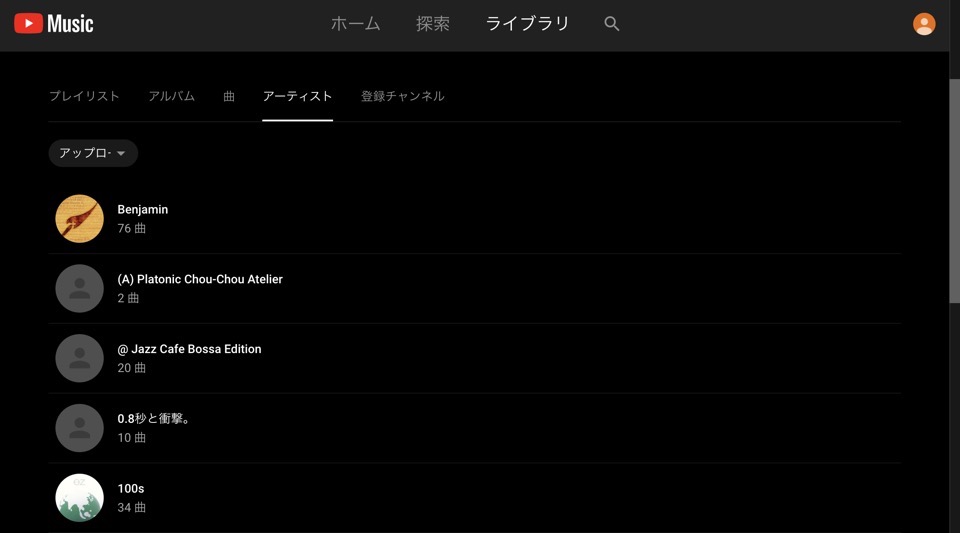The width and height of the screenshot is (960, 533).
Task: Open the 100s artist page
Action: 131,489
